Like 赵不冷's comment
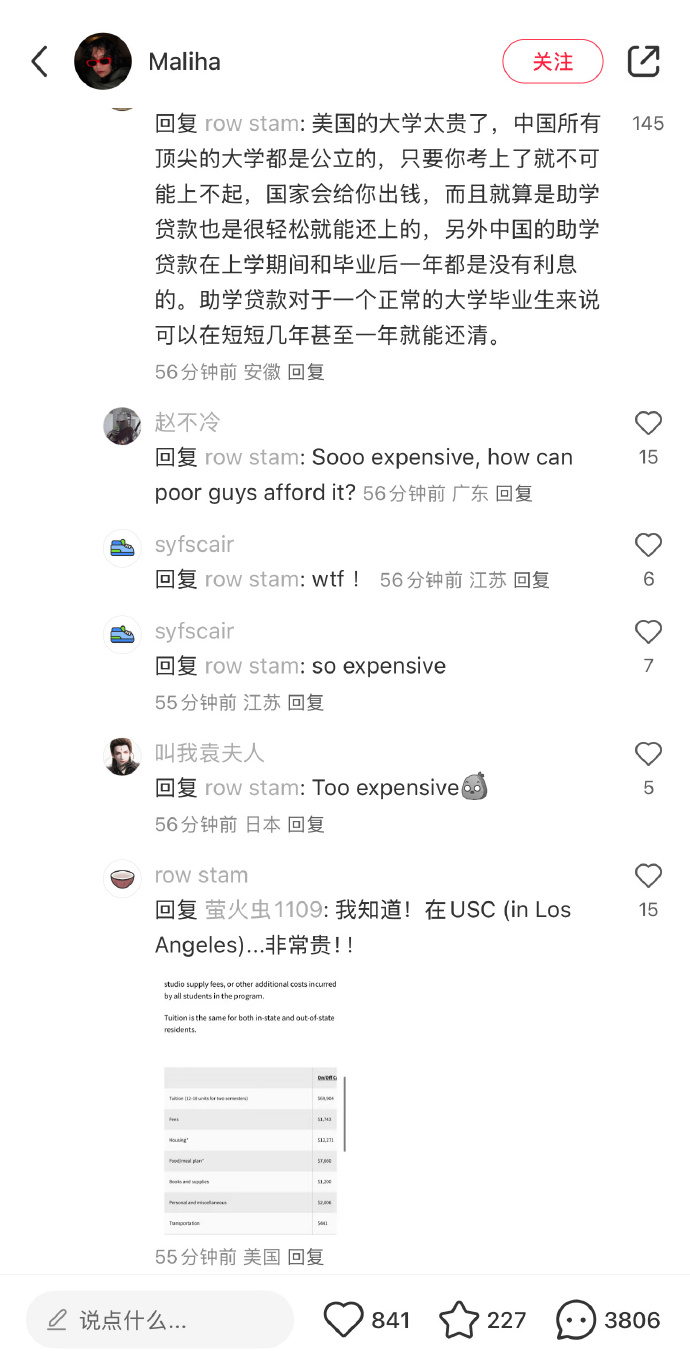 click(648, 424)
